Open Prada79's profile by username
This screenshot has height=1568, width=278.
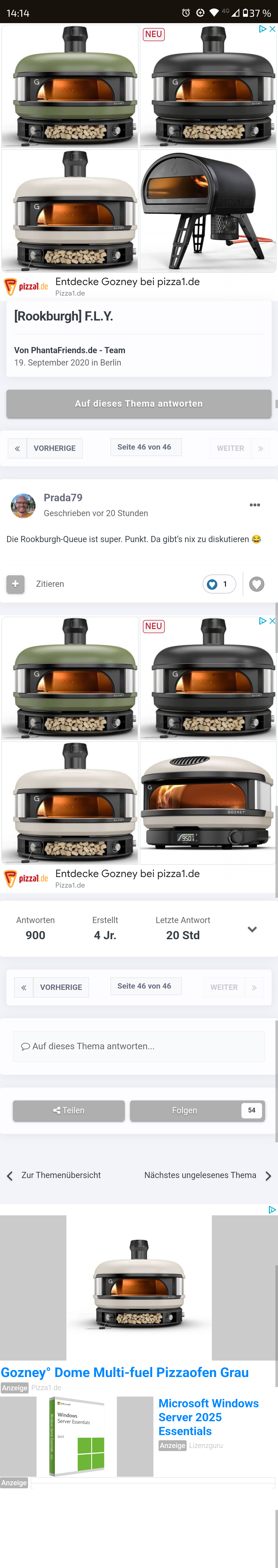click(63, 497)
